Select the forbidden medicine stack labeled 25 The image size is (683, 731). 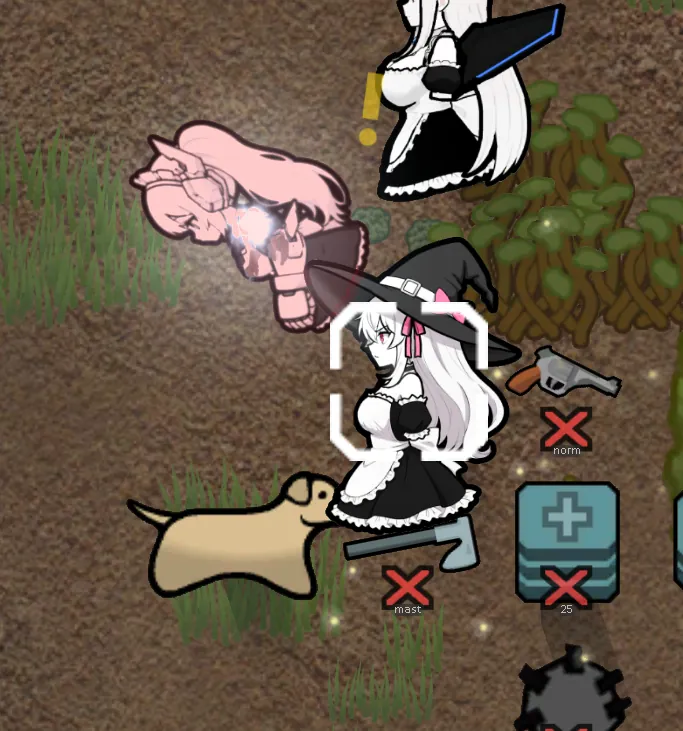tap(567, 538)
